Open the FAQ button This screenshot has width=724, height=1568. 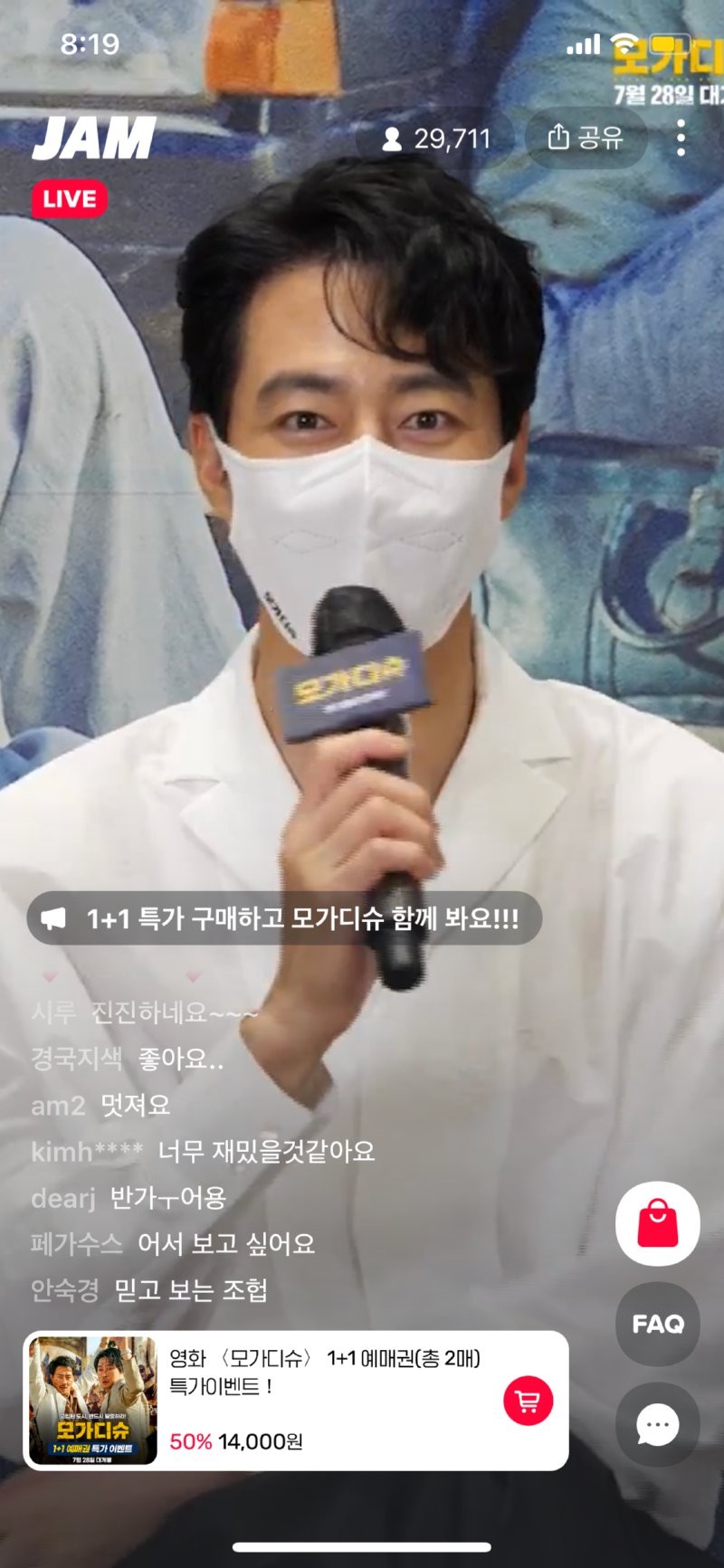click(x=657, y=1324)
